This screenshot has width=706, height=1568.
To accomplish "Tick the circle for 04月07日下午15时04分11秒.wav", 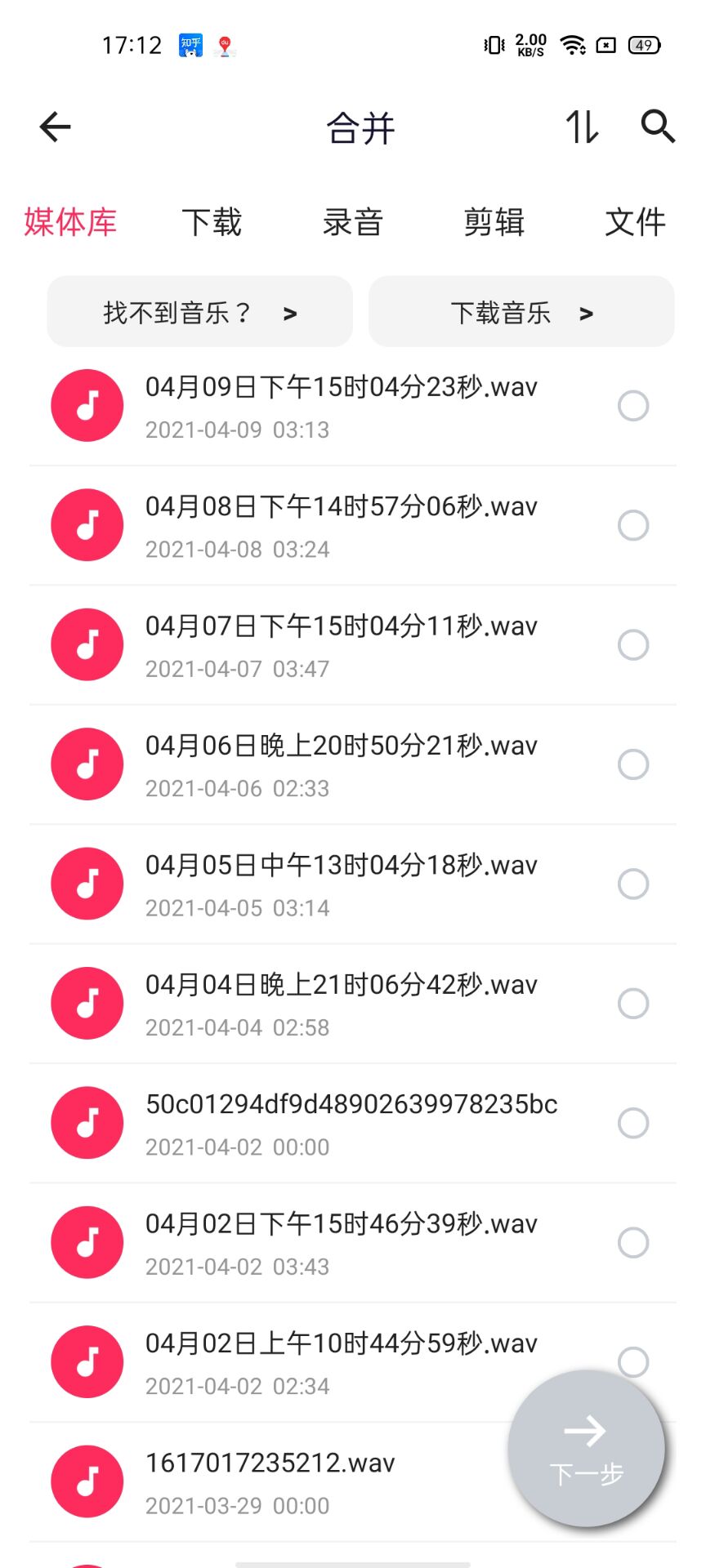I will 633,645.
